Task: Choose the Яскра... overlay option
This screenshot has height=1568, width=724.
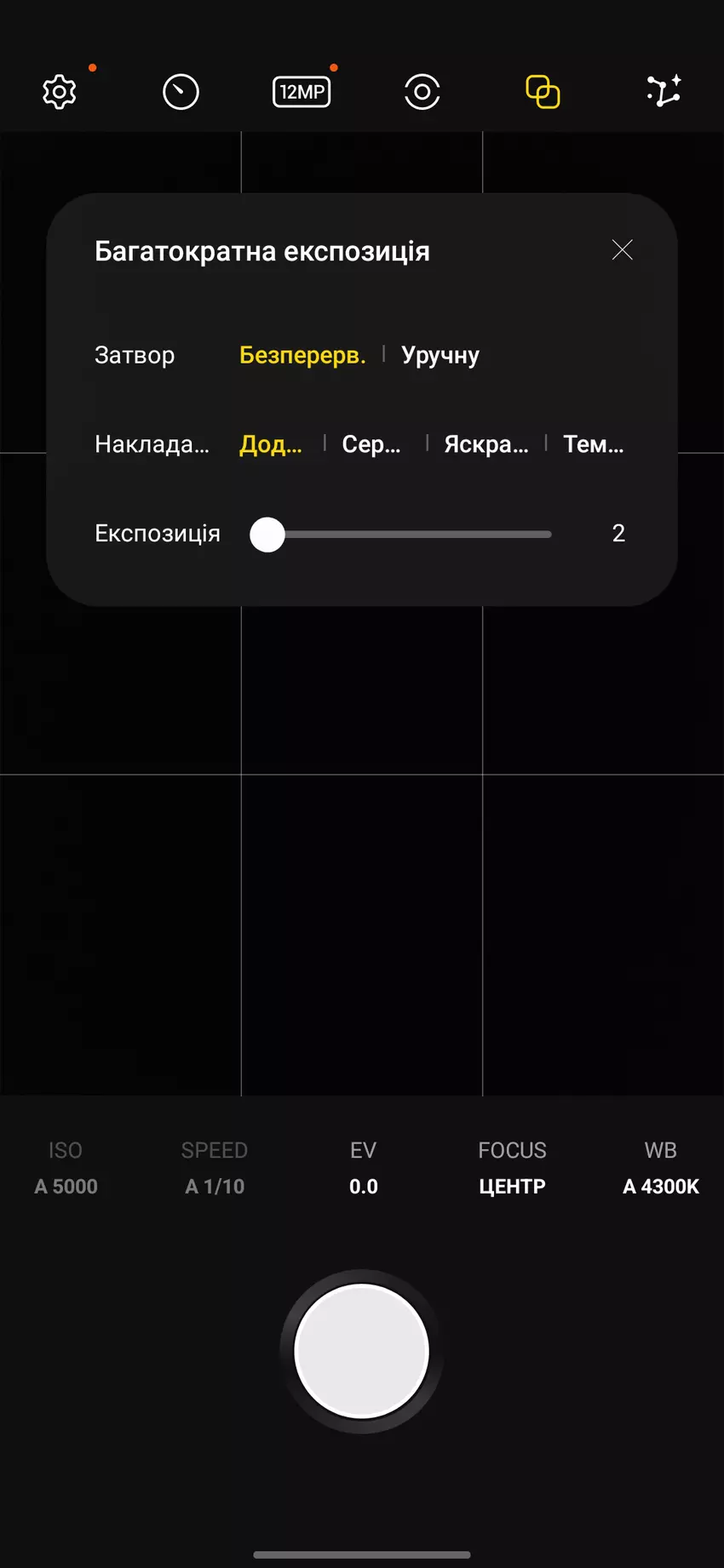Action: pos(486,444)
